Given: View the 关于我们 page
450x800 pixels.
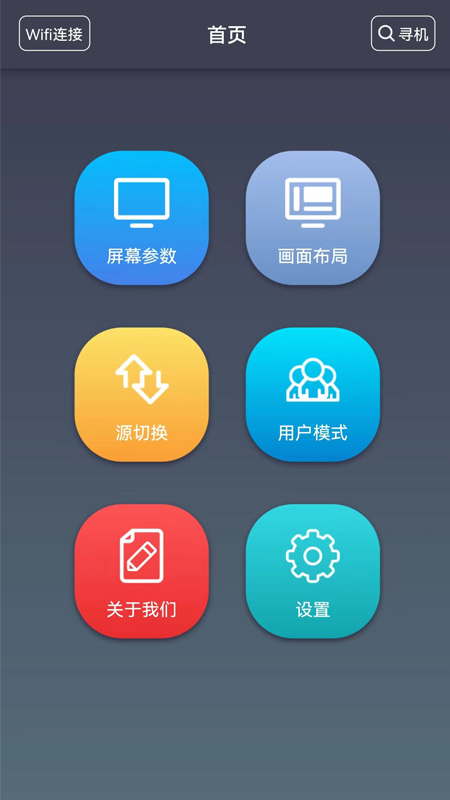Looking at the screenshot, I should (x=141, y=571).
